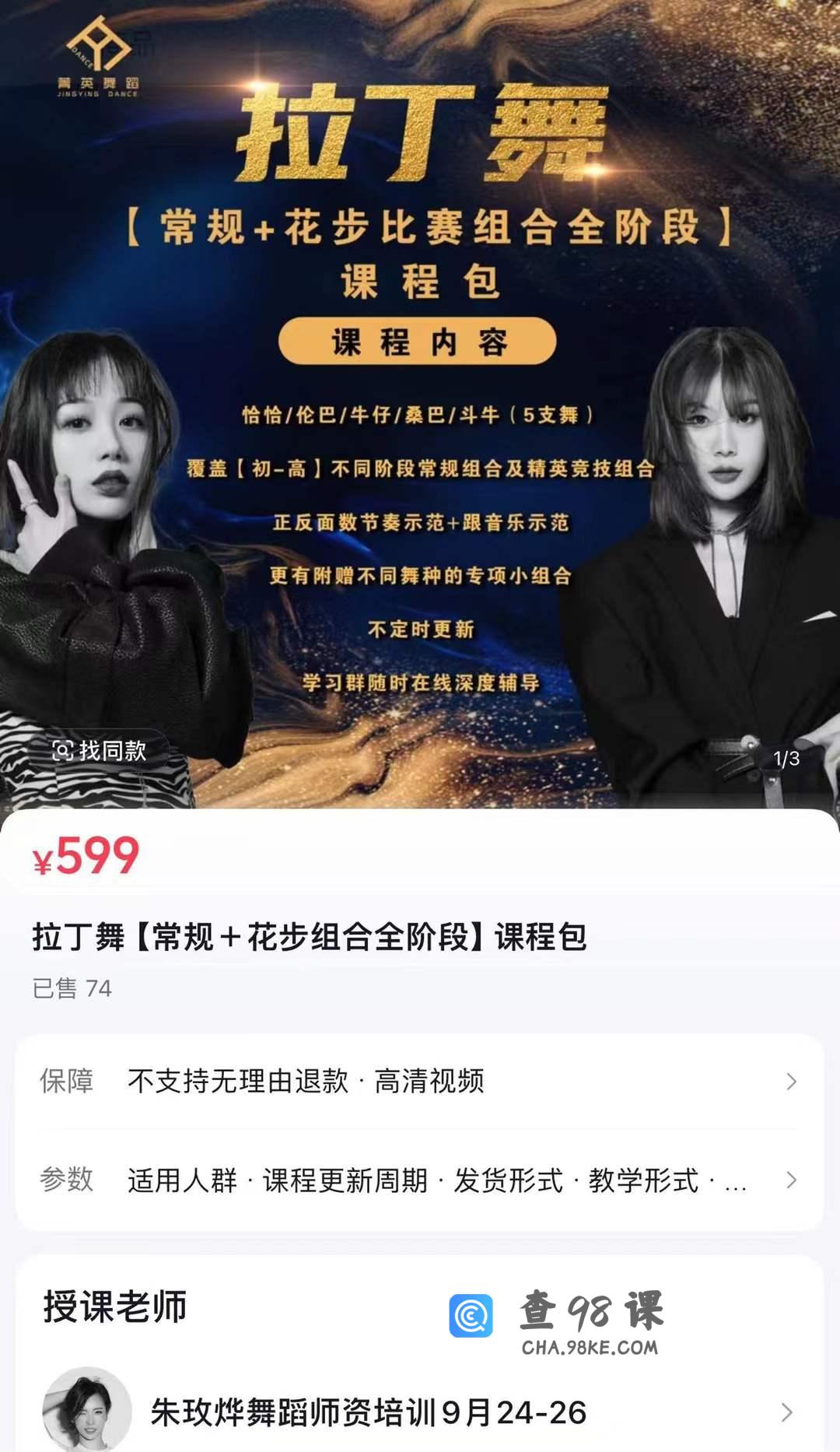The width and height of the screenshot is (840, 1452).
Task: Open teacher 朱玫烨舞蹈师资培训 profile
Action: [x=420, y=1412]
